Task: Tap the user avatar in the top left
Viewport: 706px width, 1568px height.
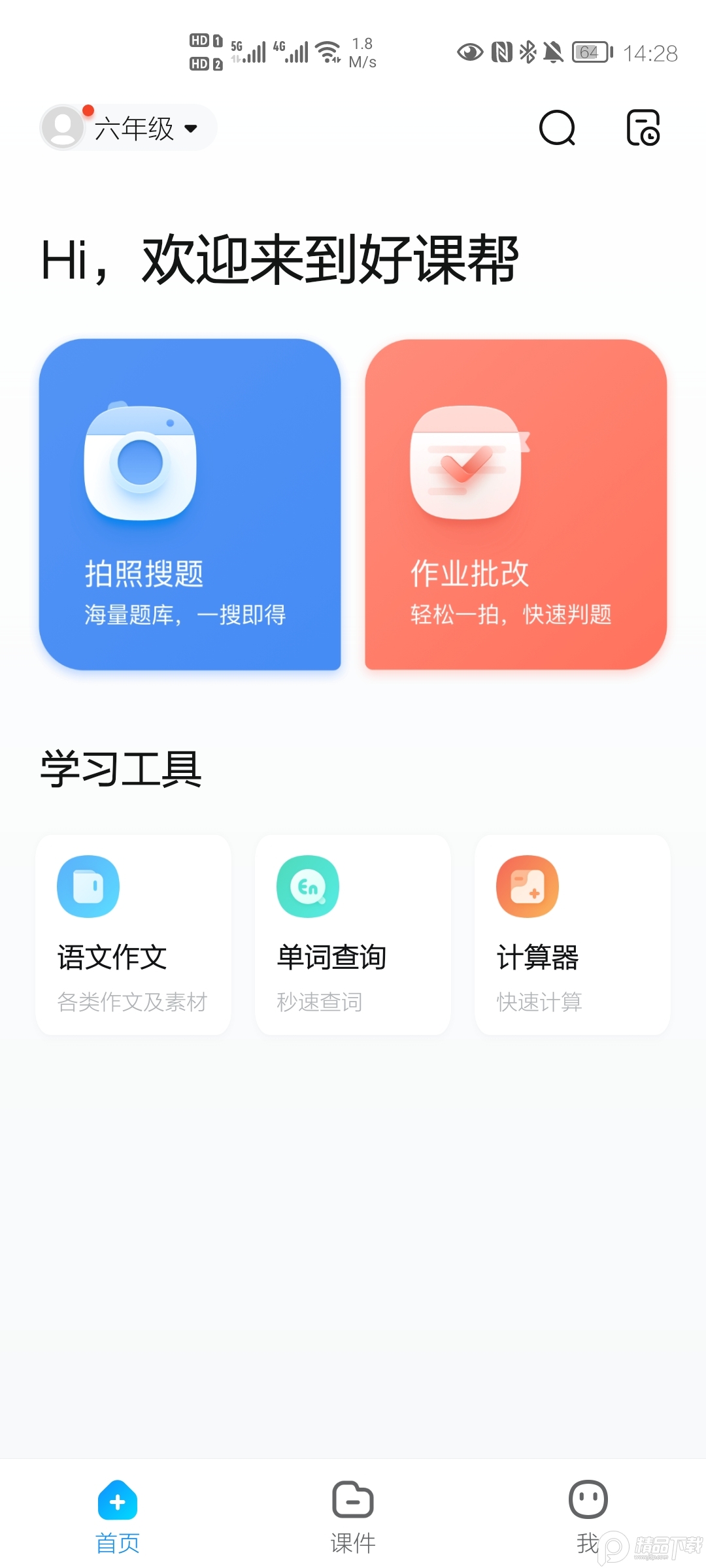Action: click(x=61, y=127)
